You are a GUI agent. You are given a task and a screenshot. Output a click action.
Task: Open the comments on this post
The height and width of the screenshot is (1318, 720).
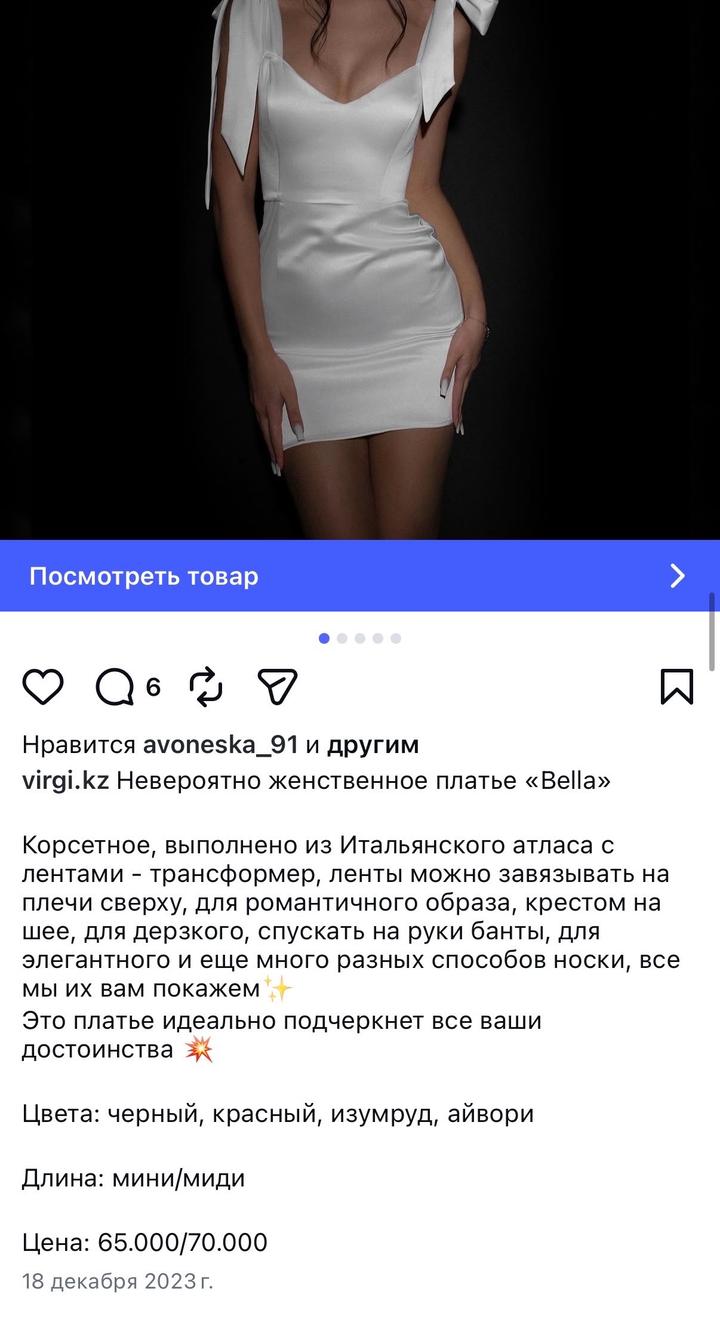pos(116,687)
